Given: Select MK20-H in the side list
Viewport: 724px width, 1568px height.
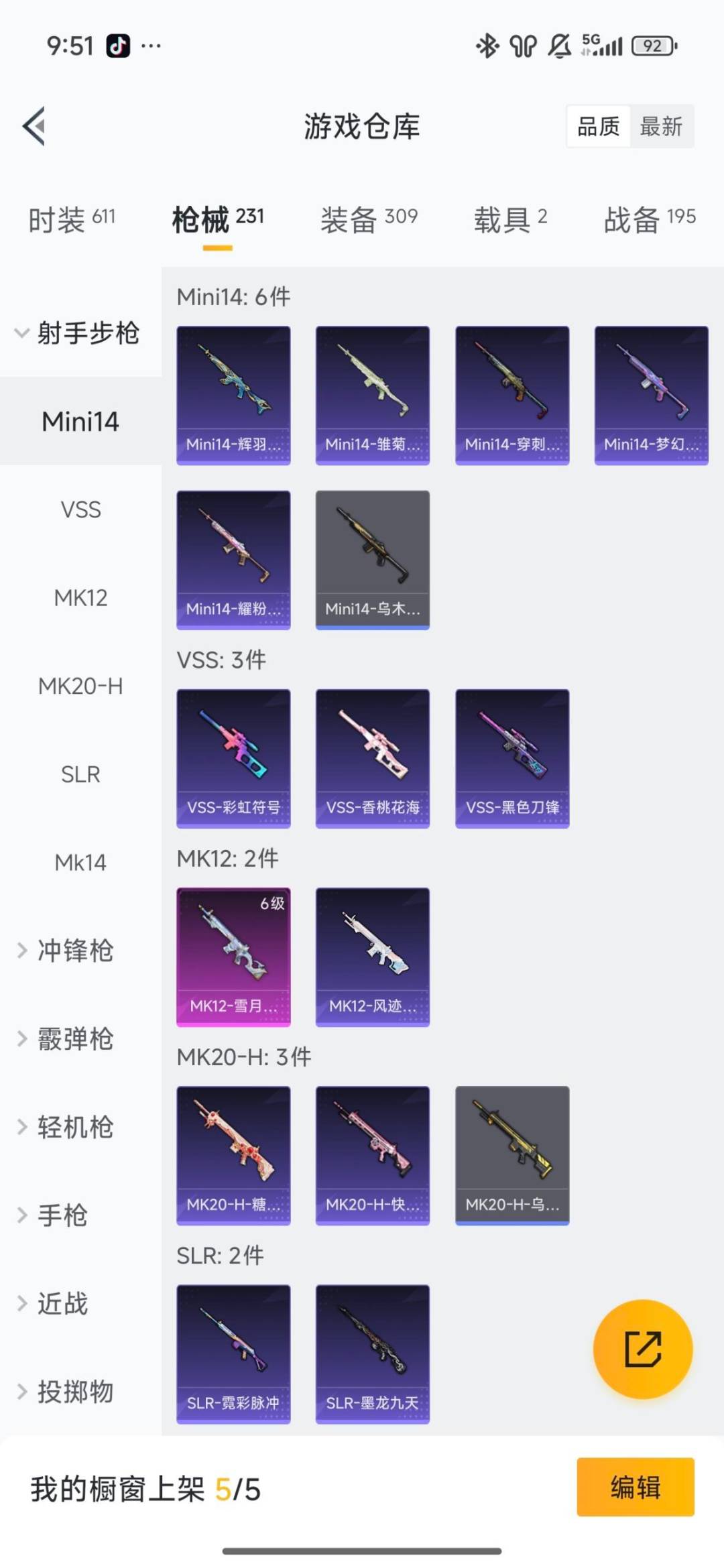Looking at the screenshot, I should (80, 686).
